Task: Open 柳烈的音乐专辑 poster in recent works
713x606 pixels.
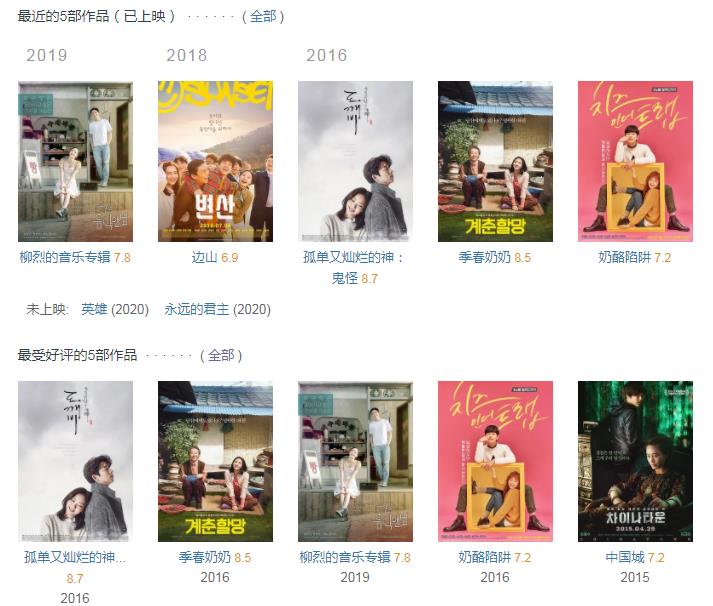Action: 75,161
